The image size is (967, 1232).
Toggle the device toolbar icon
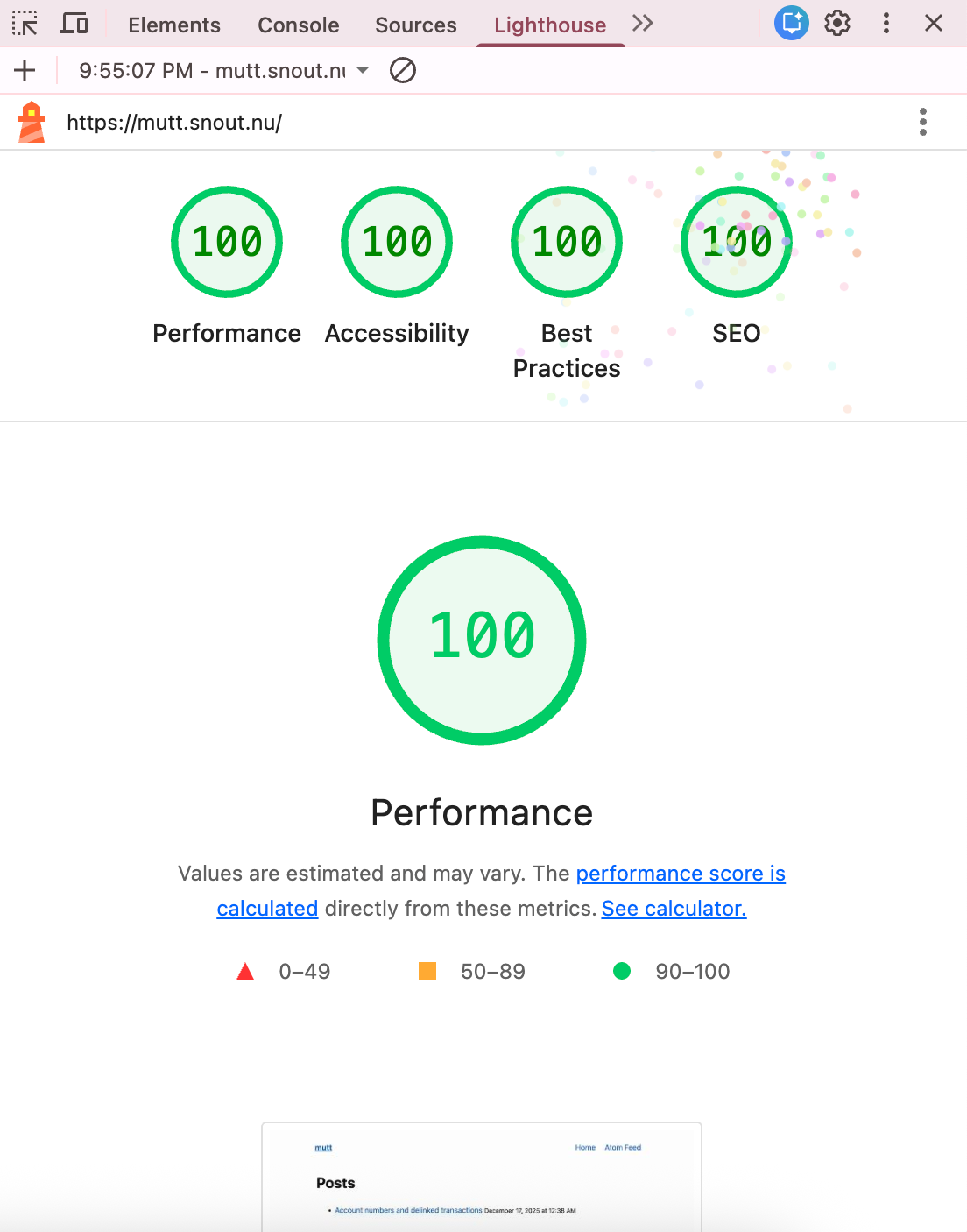pos(74,24)
